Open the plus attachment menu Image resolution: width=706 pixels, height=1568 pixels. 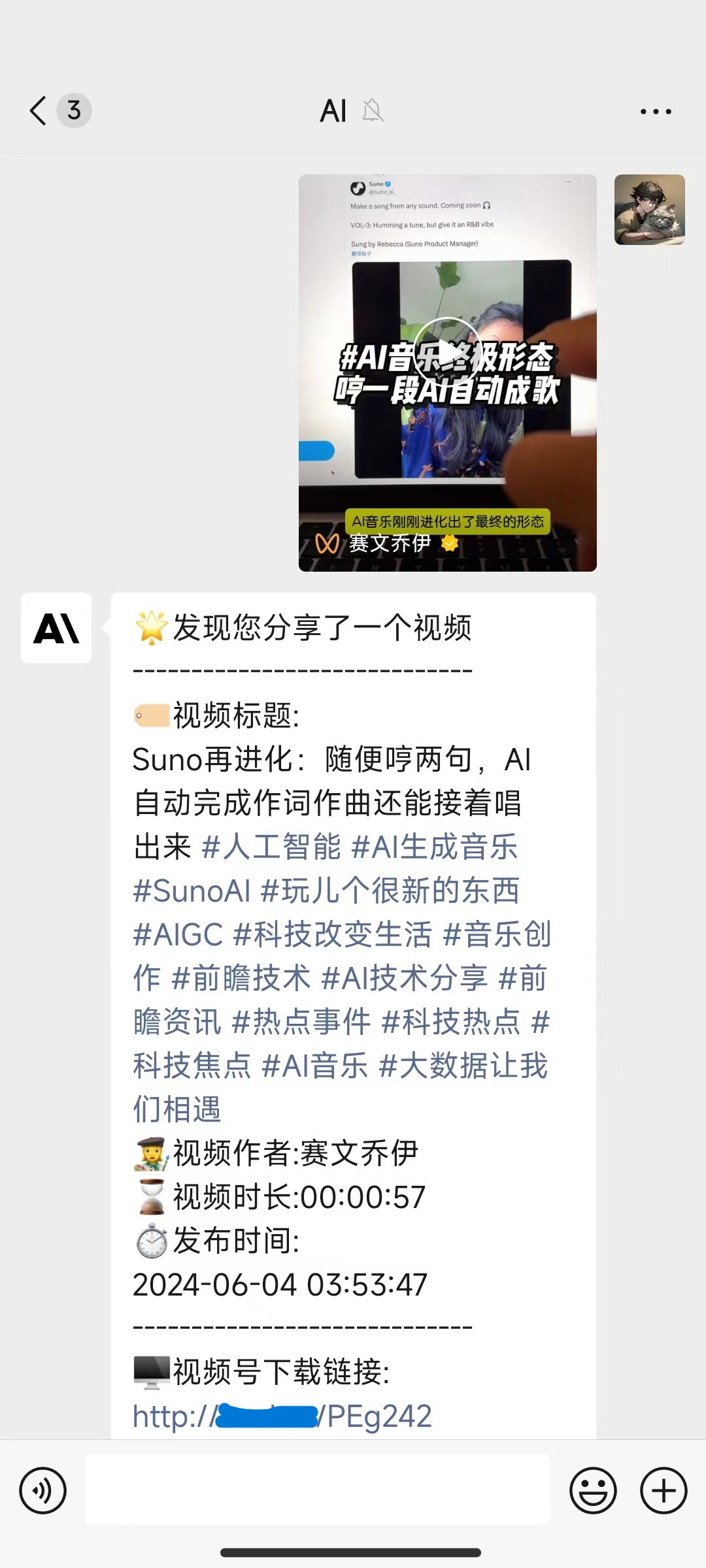664,1490
